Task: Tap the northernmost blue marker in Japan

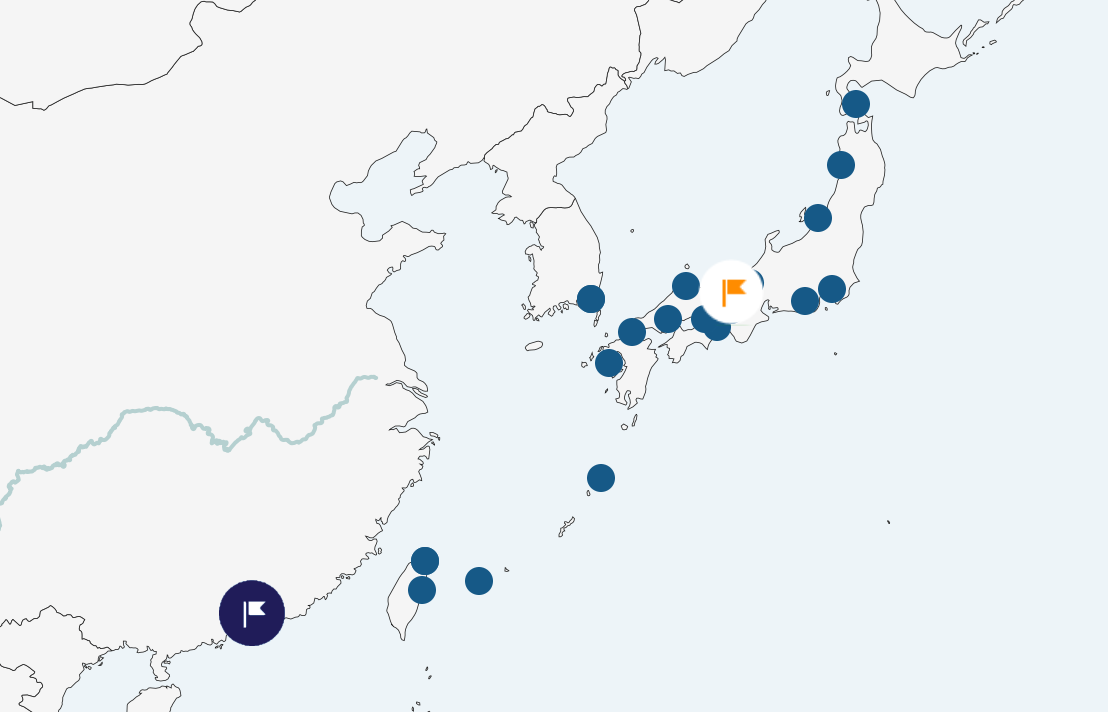Action: [855, 104]
